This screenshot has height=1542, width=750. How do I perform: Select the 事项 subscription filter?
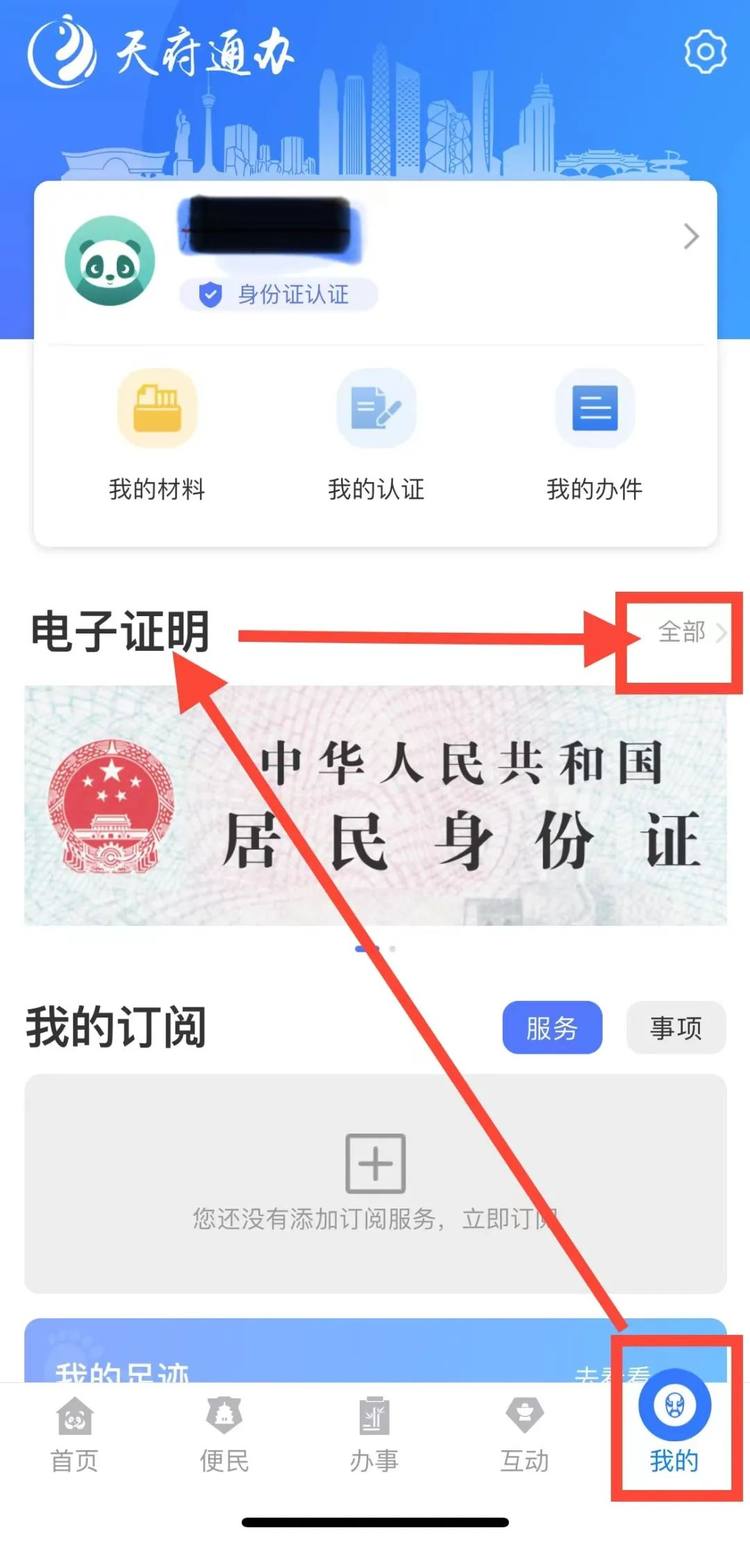point(676,1028)
